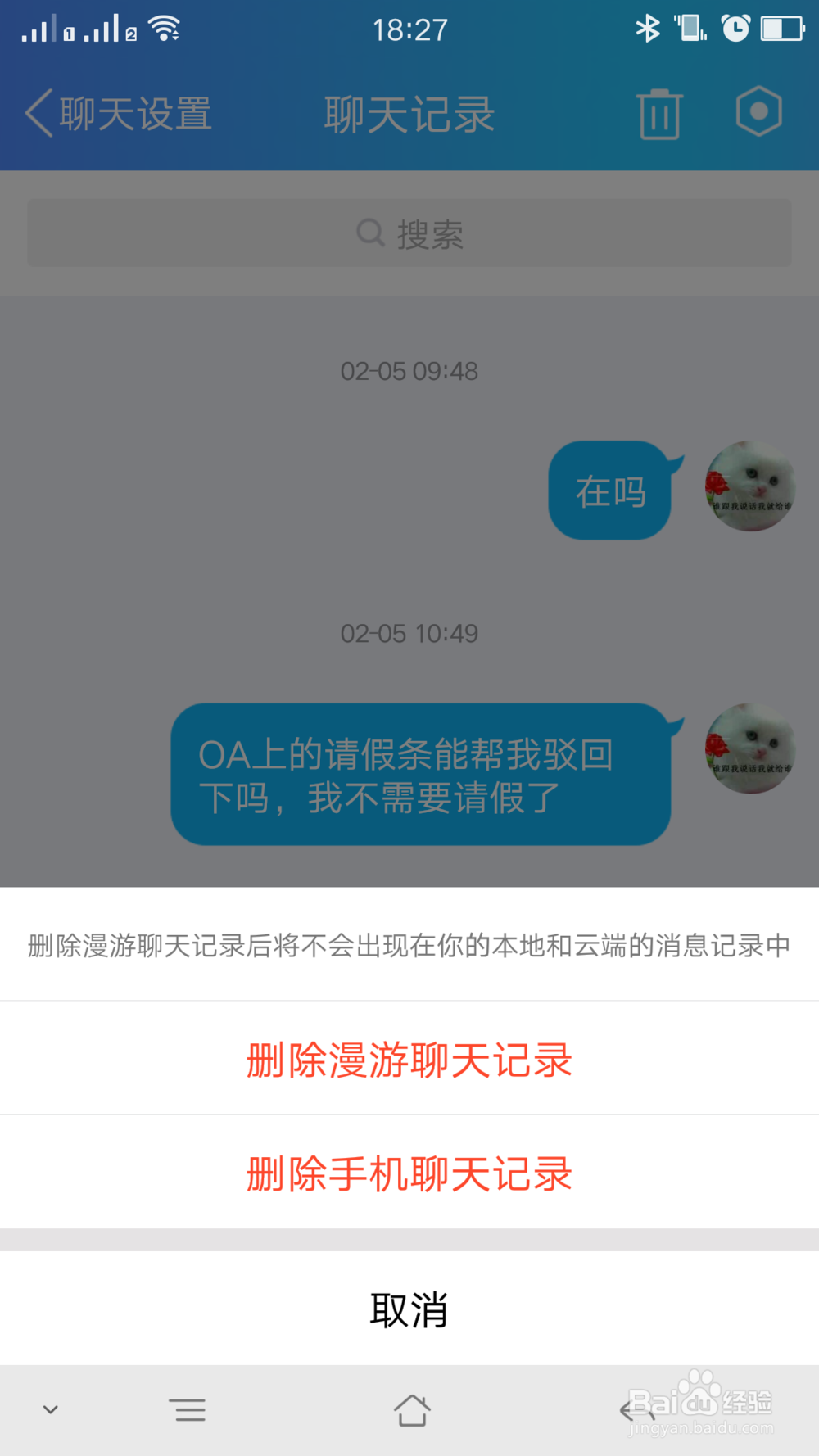
Task: Open the message bubble about OA 请假条
Action: coord(419,775)
